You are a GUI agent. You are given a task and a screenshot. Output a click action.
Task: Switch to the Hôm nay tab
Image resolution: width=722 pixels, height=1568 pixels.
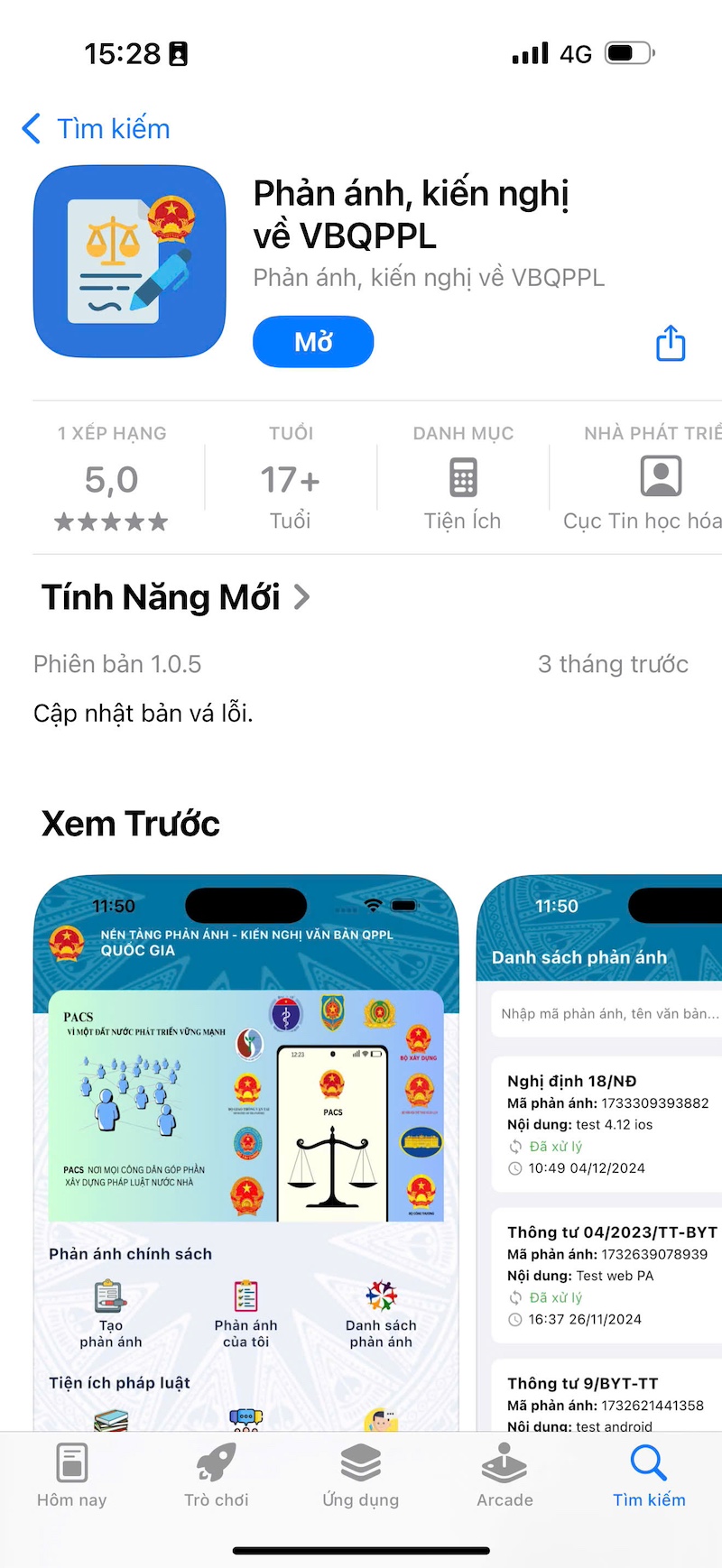(72, 1474)
